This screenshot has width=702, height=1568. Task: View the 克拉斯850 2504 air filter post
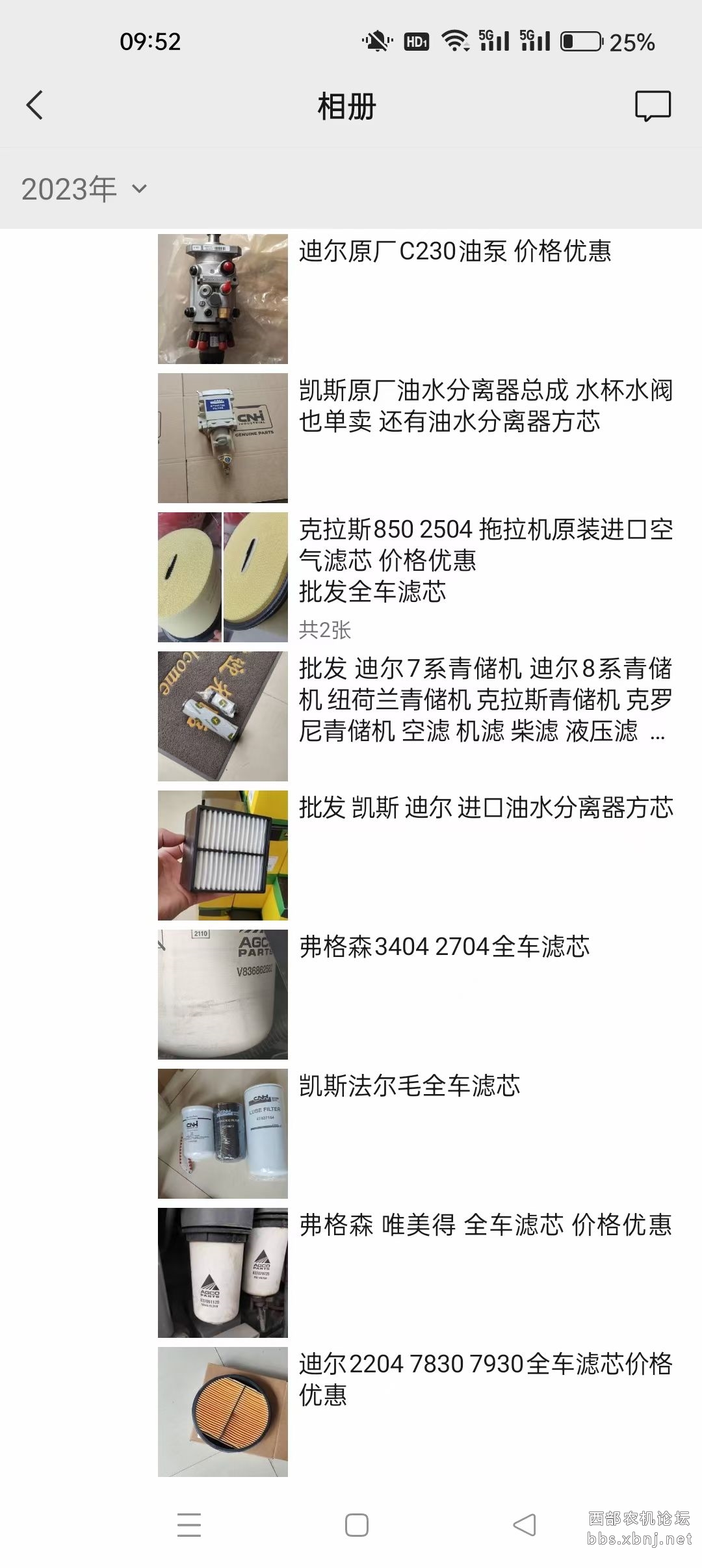pos(484,560)
